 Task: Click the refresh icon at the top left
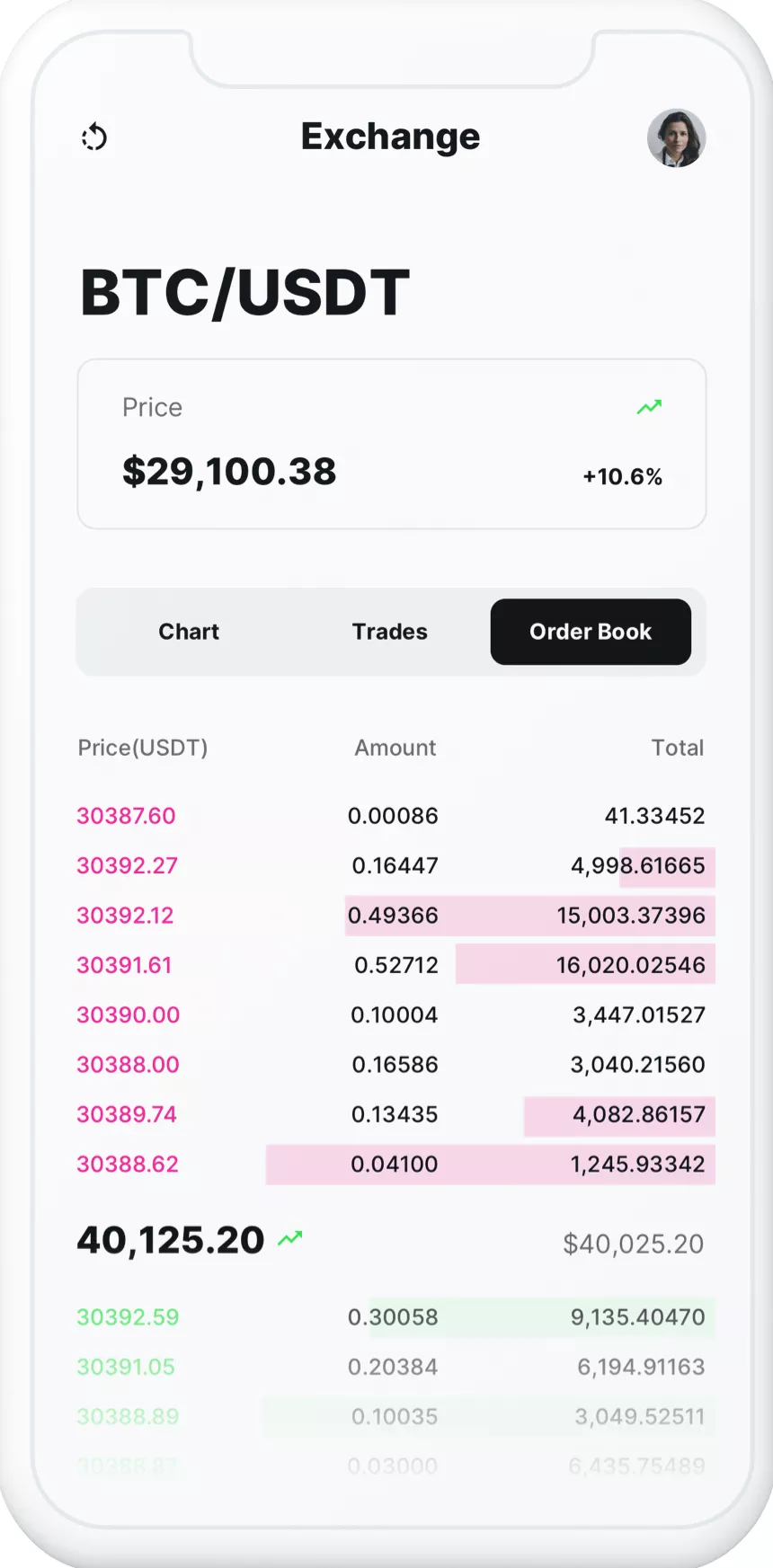93,137
